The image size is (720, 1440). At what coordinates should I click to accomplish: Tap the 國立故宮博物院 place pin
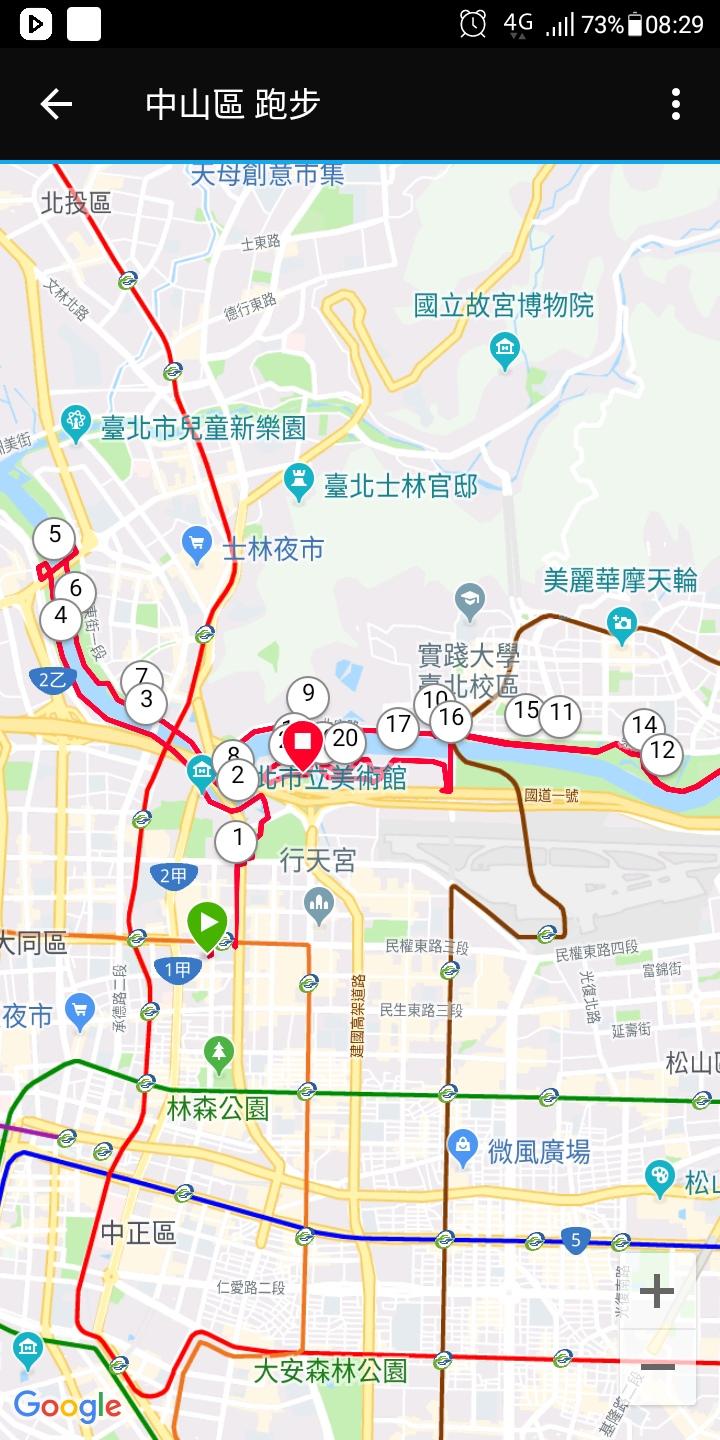point(505,350)
